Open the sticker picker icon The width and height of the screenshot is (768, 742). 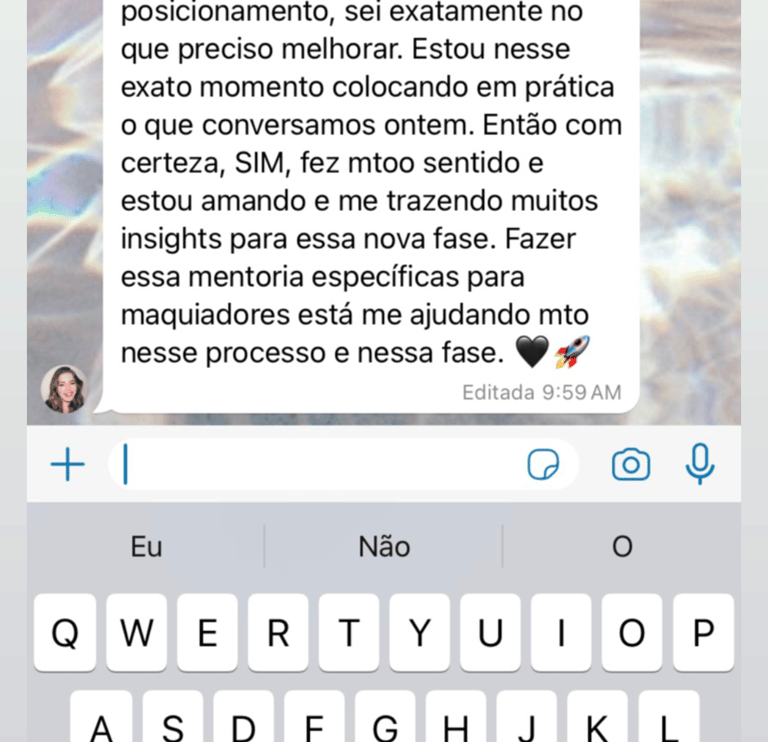point(543,465)
